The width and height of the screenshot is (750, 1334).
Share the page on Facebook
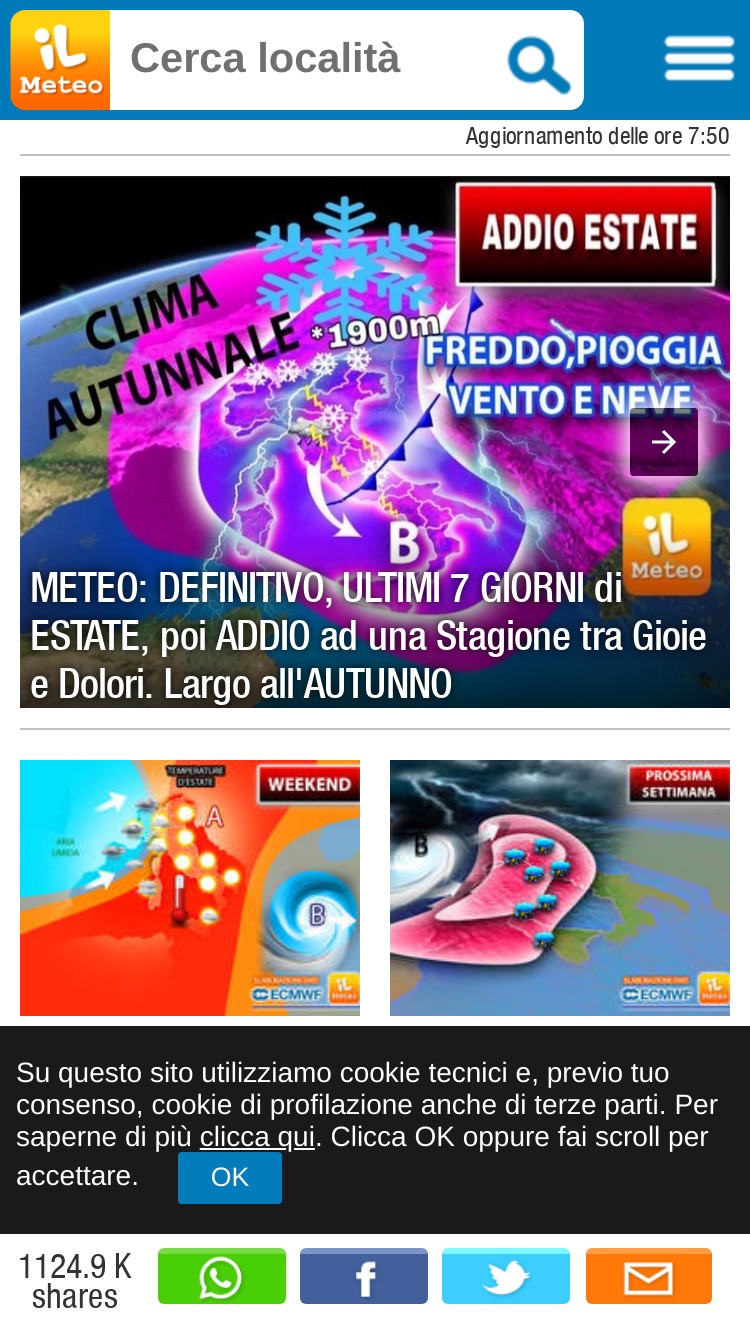pos(364,1276)
